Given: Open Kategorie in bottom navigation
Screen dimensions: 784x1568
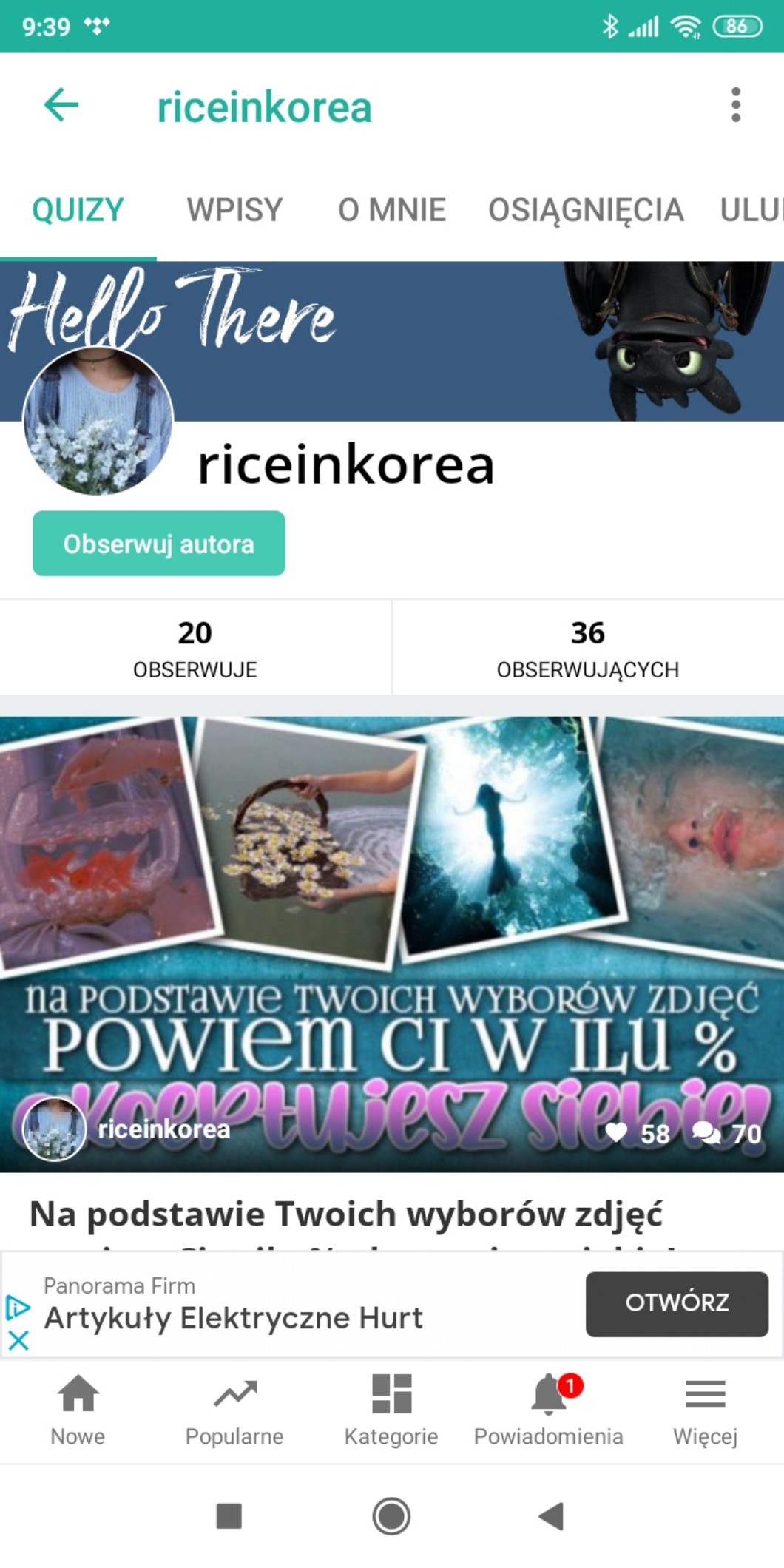Looking at the screenshot, I should (x=391, y=1410).
